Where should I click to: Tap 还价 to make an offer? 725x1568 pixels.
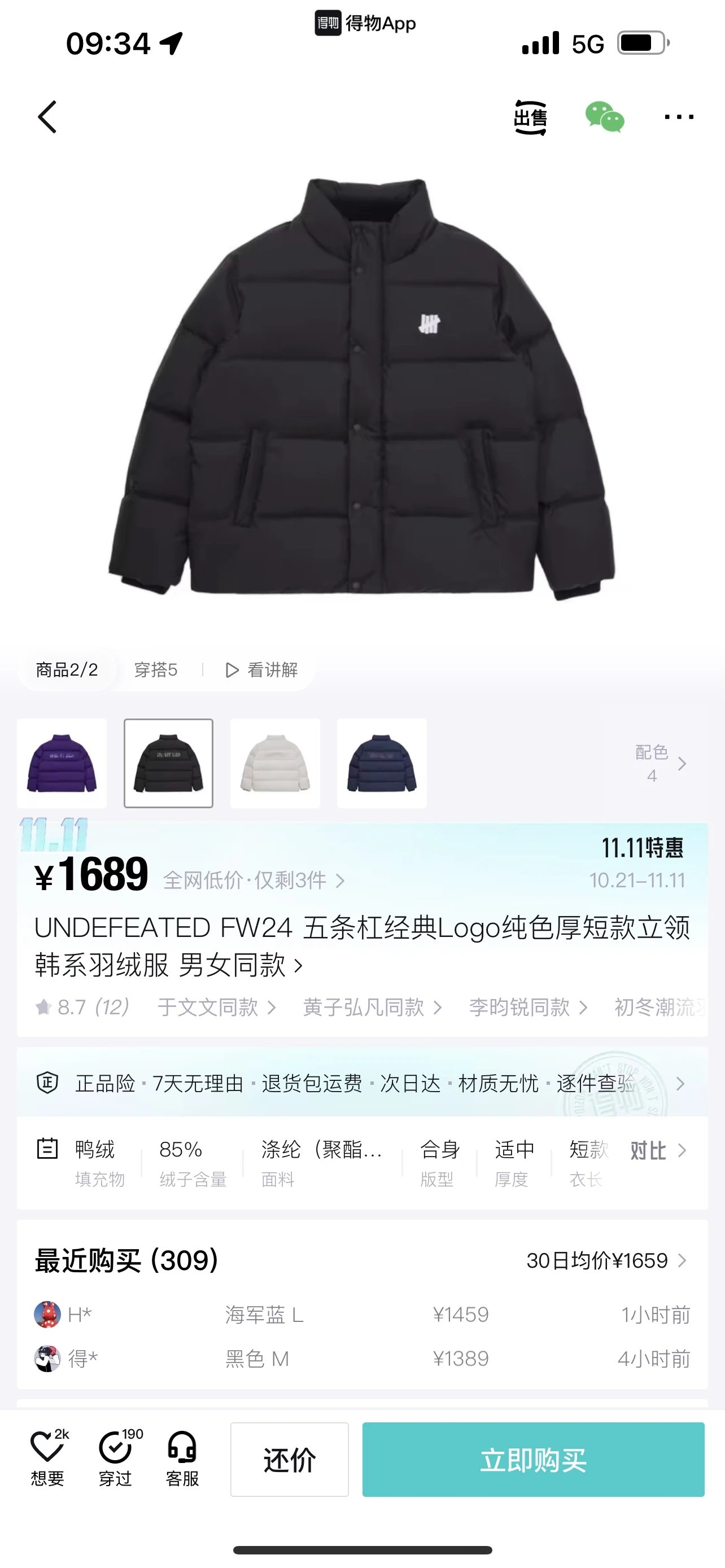(x=289, y=1459)
